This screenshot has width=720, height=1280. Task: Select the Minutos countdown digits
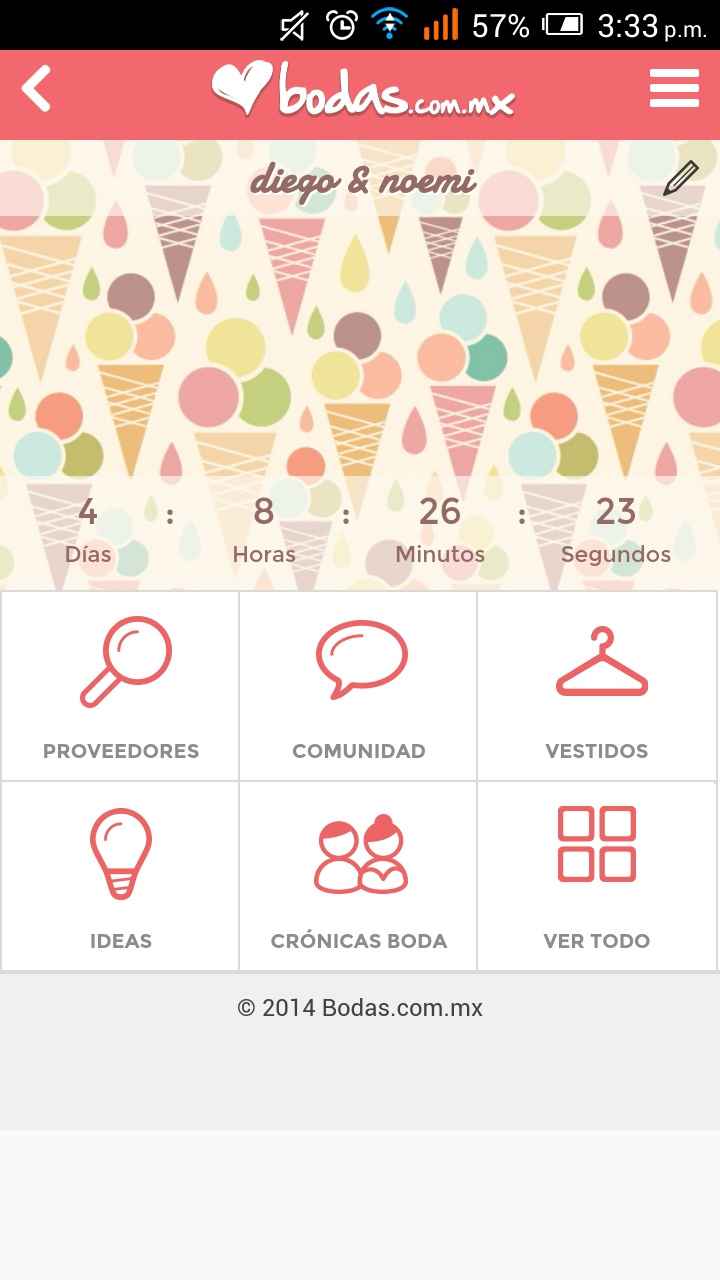pos(440,513)
